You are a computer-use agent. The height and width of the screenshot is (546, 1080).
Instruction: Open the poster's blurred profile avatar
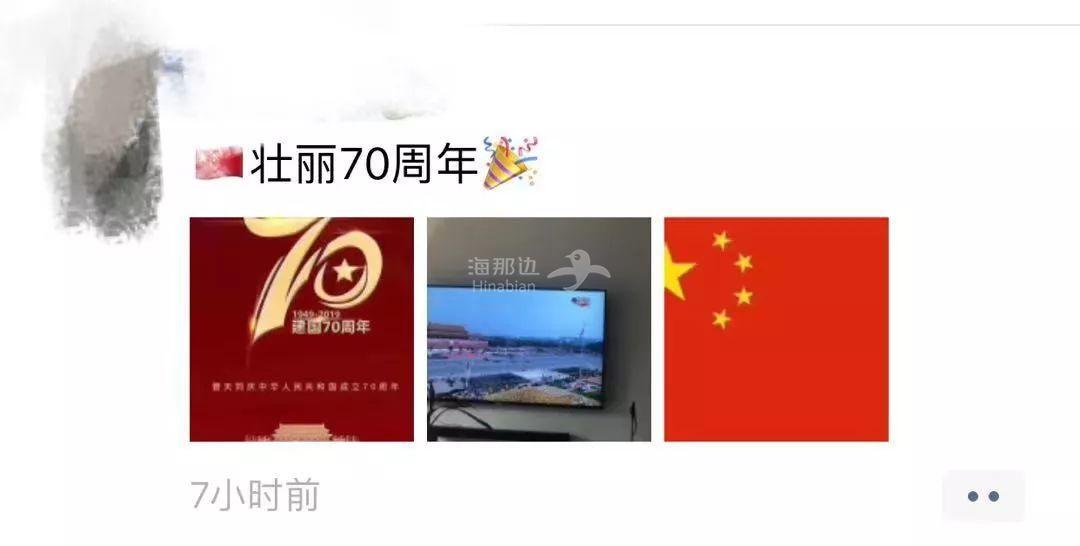110,140
